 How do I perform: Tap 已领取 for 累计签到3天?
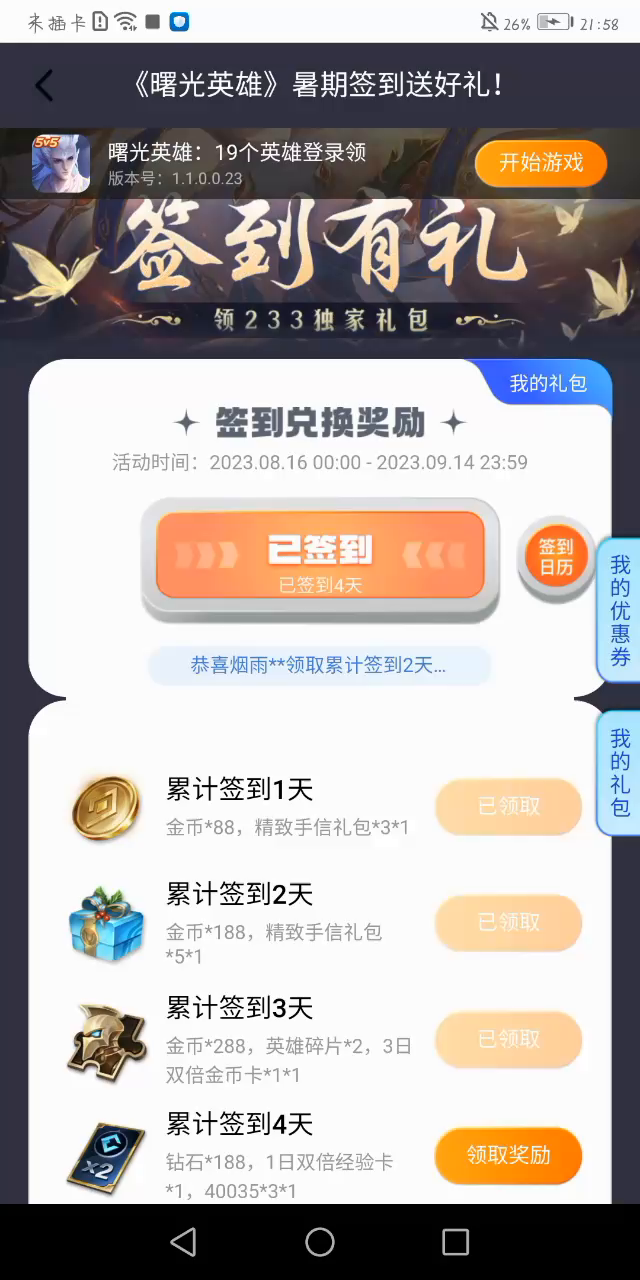pos(508,1039)
